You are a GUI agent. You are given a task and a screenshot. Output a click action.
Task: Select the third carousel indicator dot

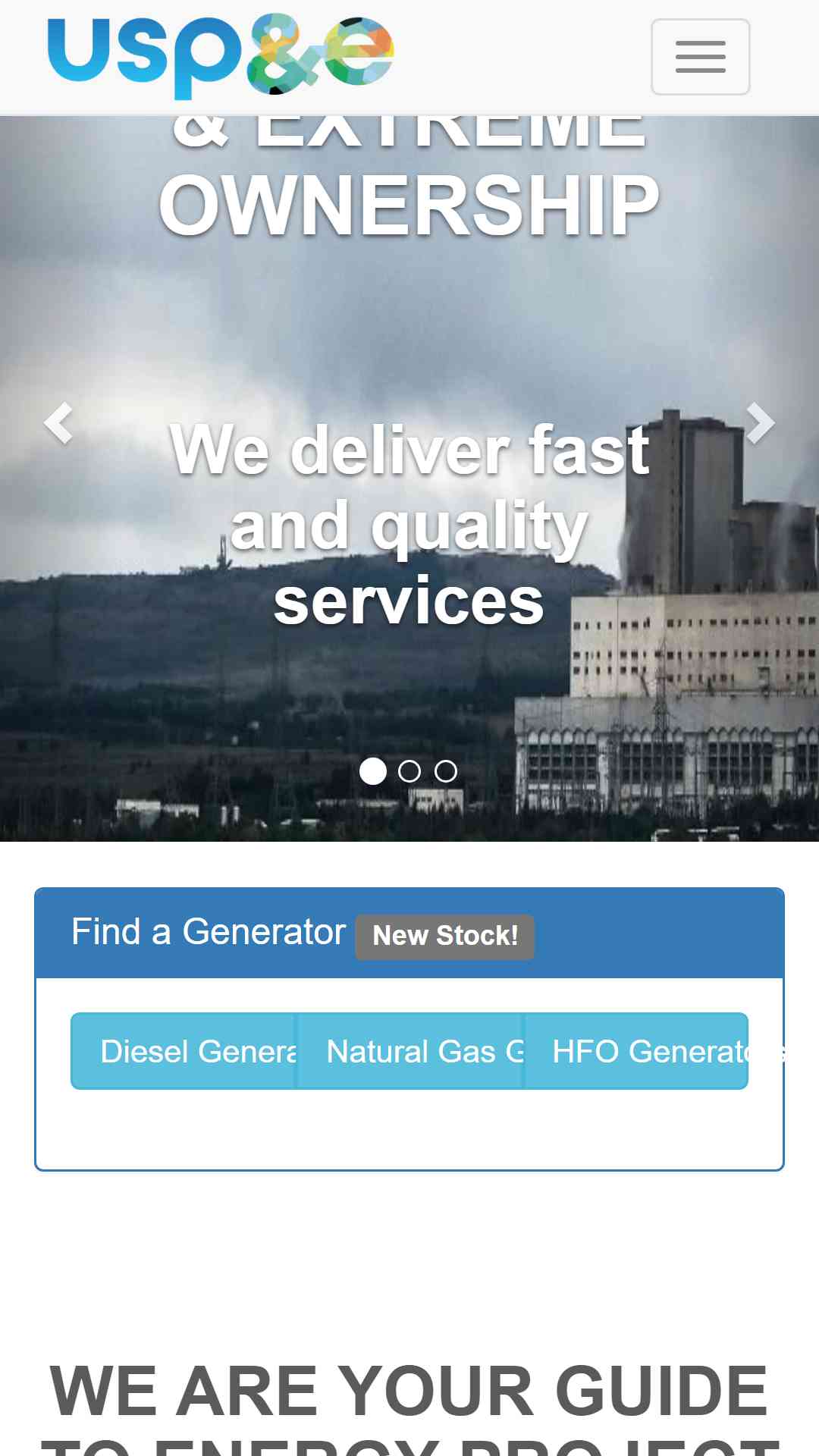446,771
